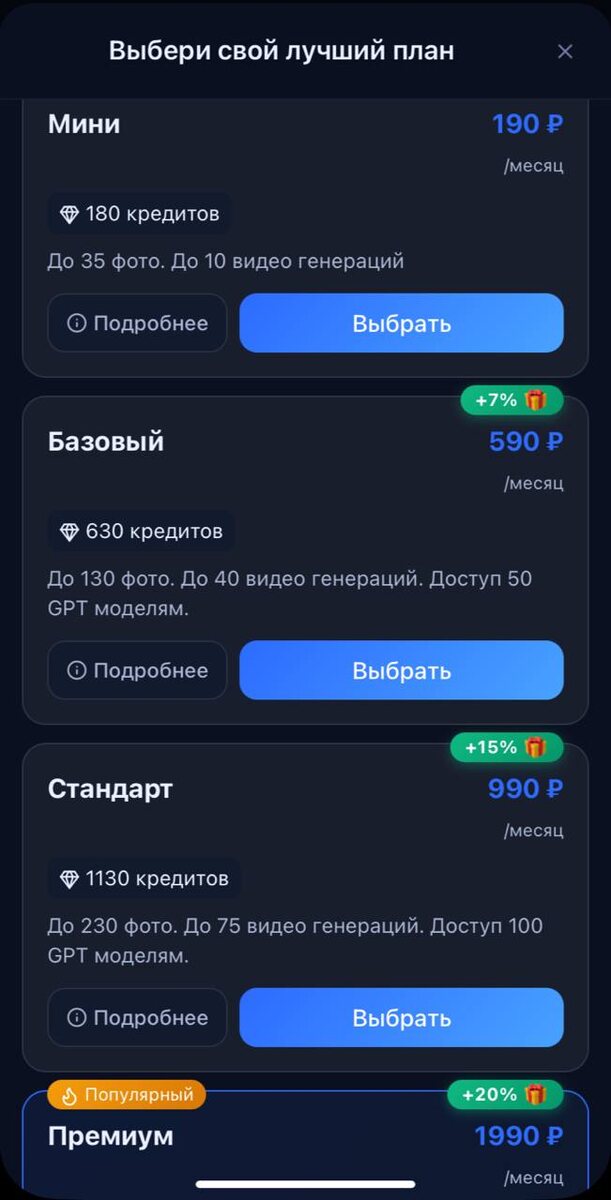611x1200 pixels.
Task: Choose the Базовый plan via Выбрать
Action: (x=401, y=670)
